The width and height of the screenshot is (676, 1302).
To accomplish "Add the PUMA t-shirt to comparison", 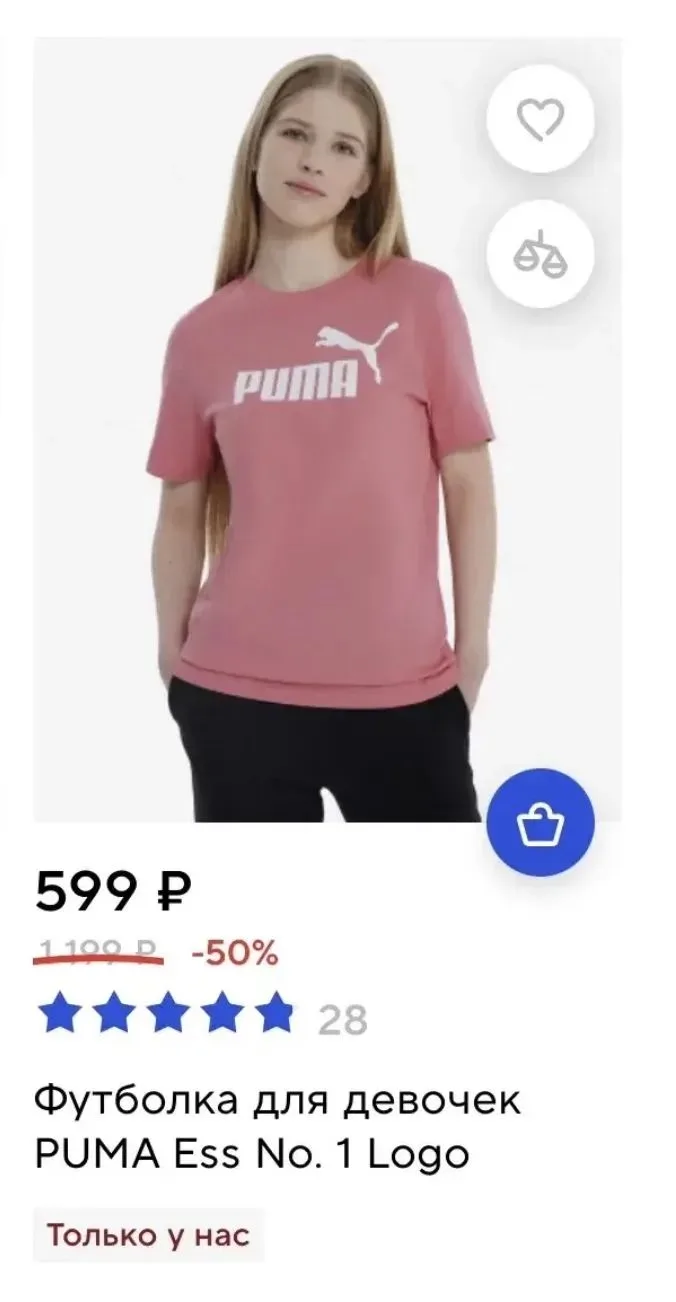I will (x=540, y=253).
